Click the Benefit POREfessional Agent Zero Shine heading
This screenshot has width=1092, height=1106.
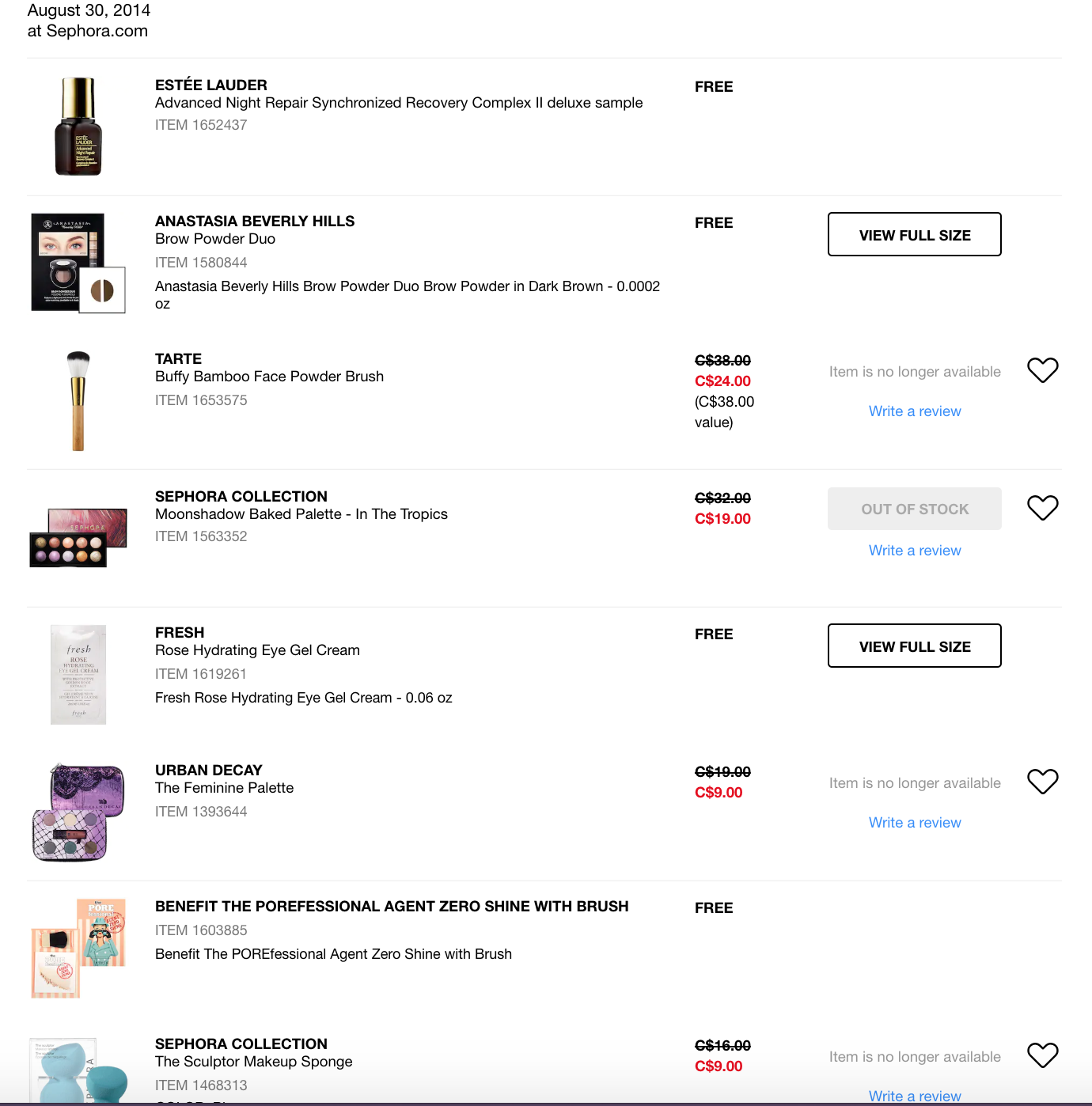(x=392, y=906)
